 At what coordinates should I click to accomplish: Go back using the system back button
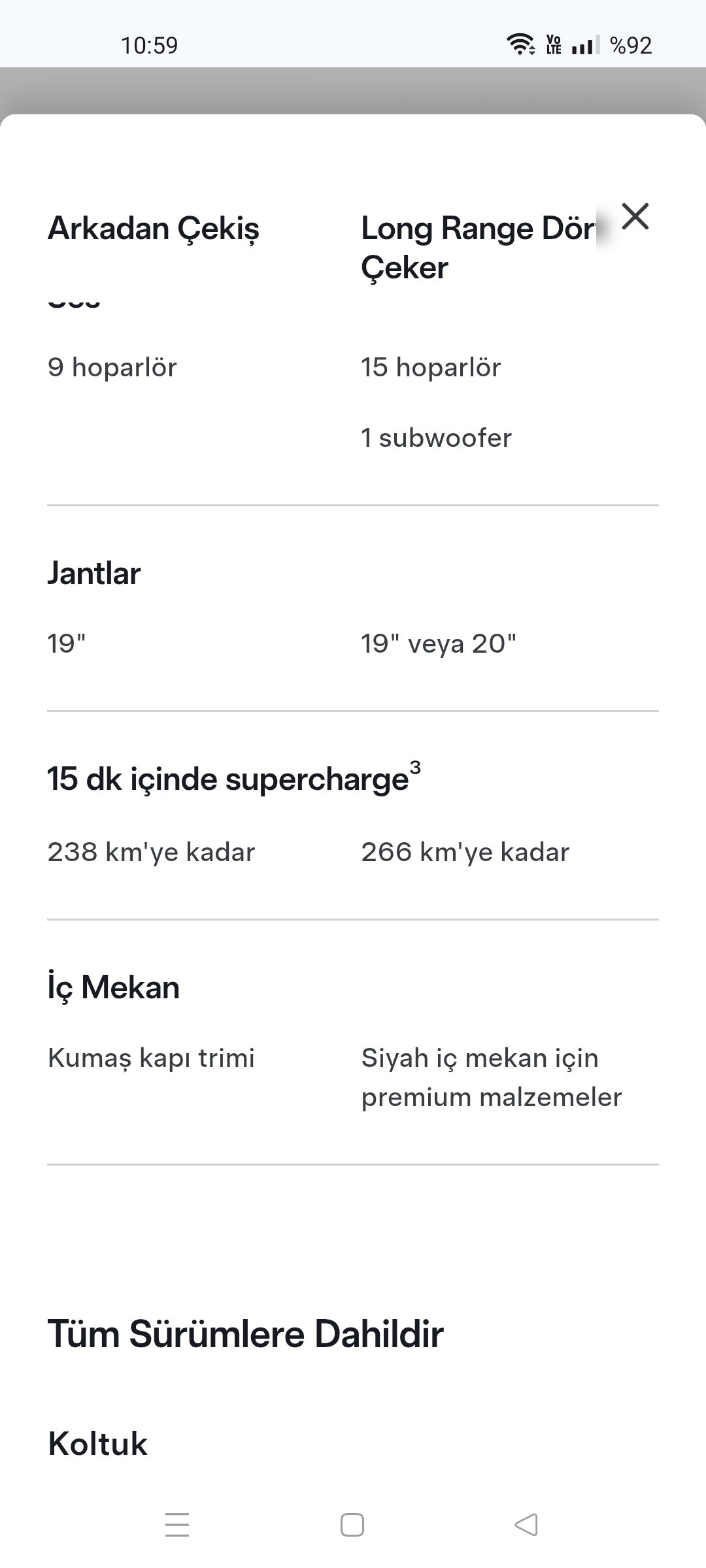click(527, 1524)
